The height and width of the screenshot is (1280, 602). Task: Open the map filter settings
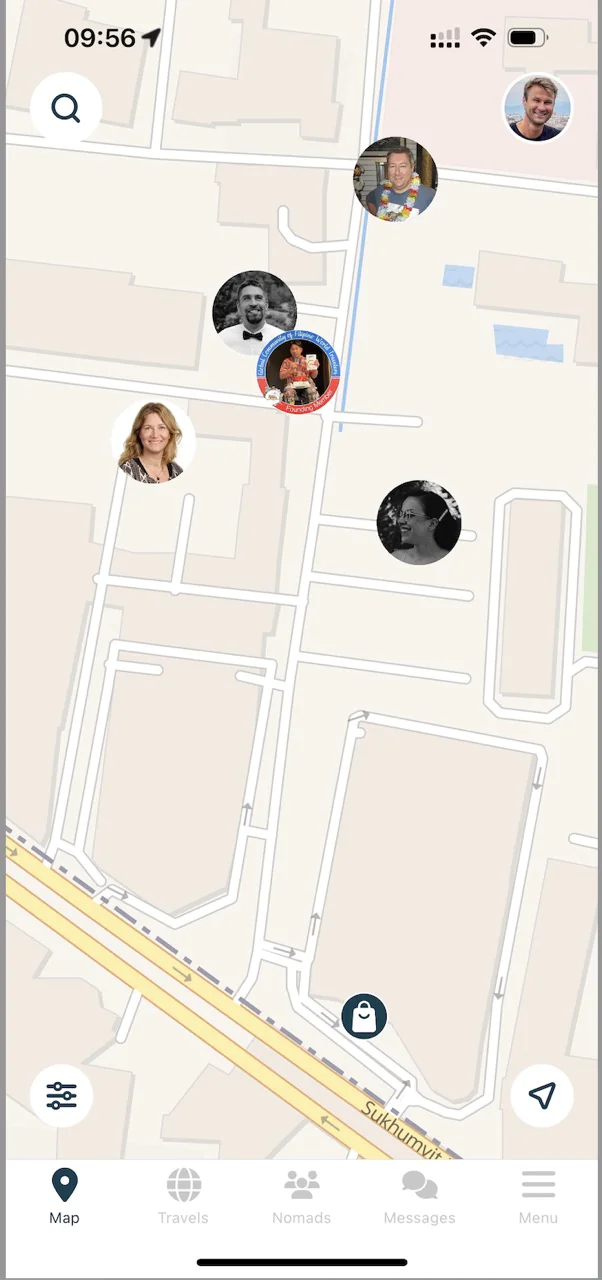tap(62, 1095)
